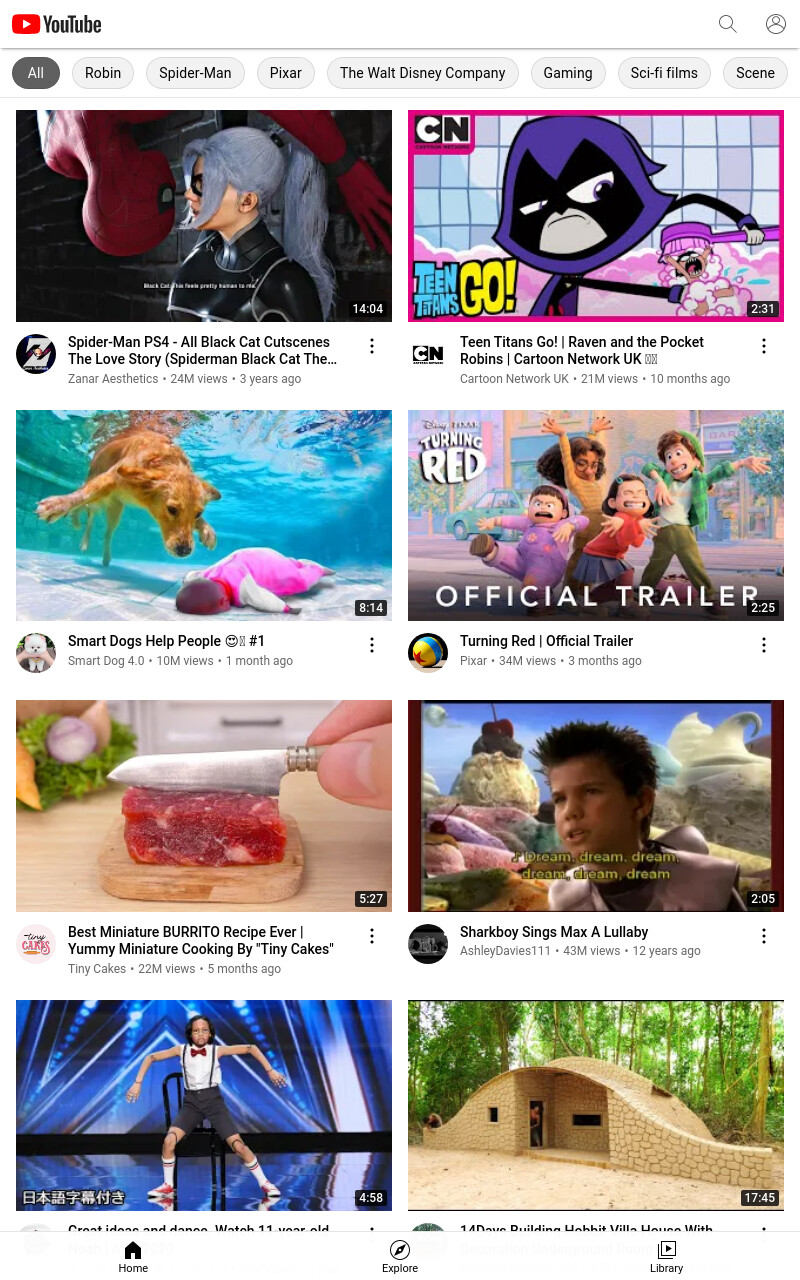This screenshot has height=1280, width=800.
Task: Open the Pixar channel avatar
Action: coord(428,653)
